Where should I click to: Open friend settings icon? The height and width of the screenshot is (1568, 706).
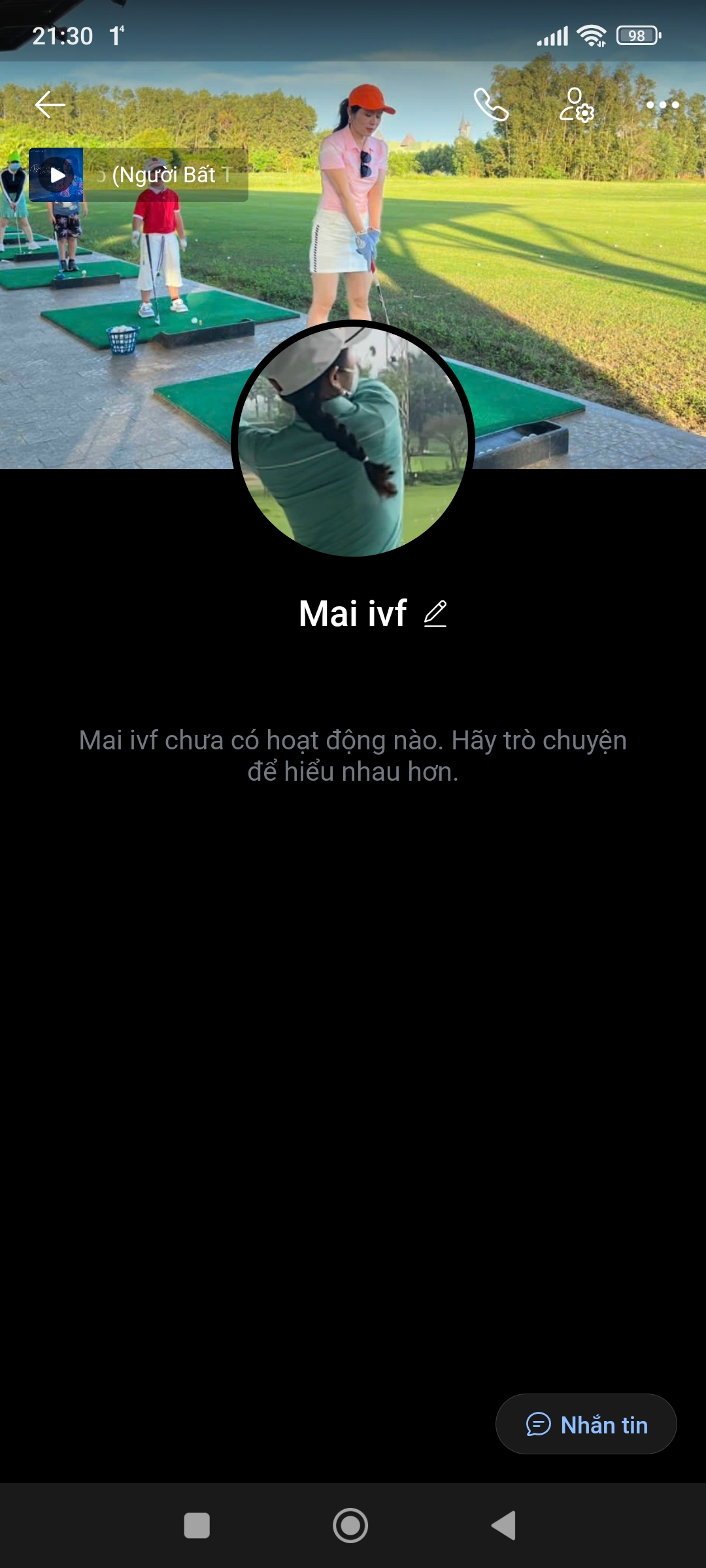pos(577,105)
